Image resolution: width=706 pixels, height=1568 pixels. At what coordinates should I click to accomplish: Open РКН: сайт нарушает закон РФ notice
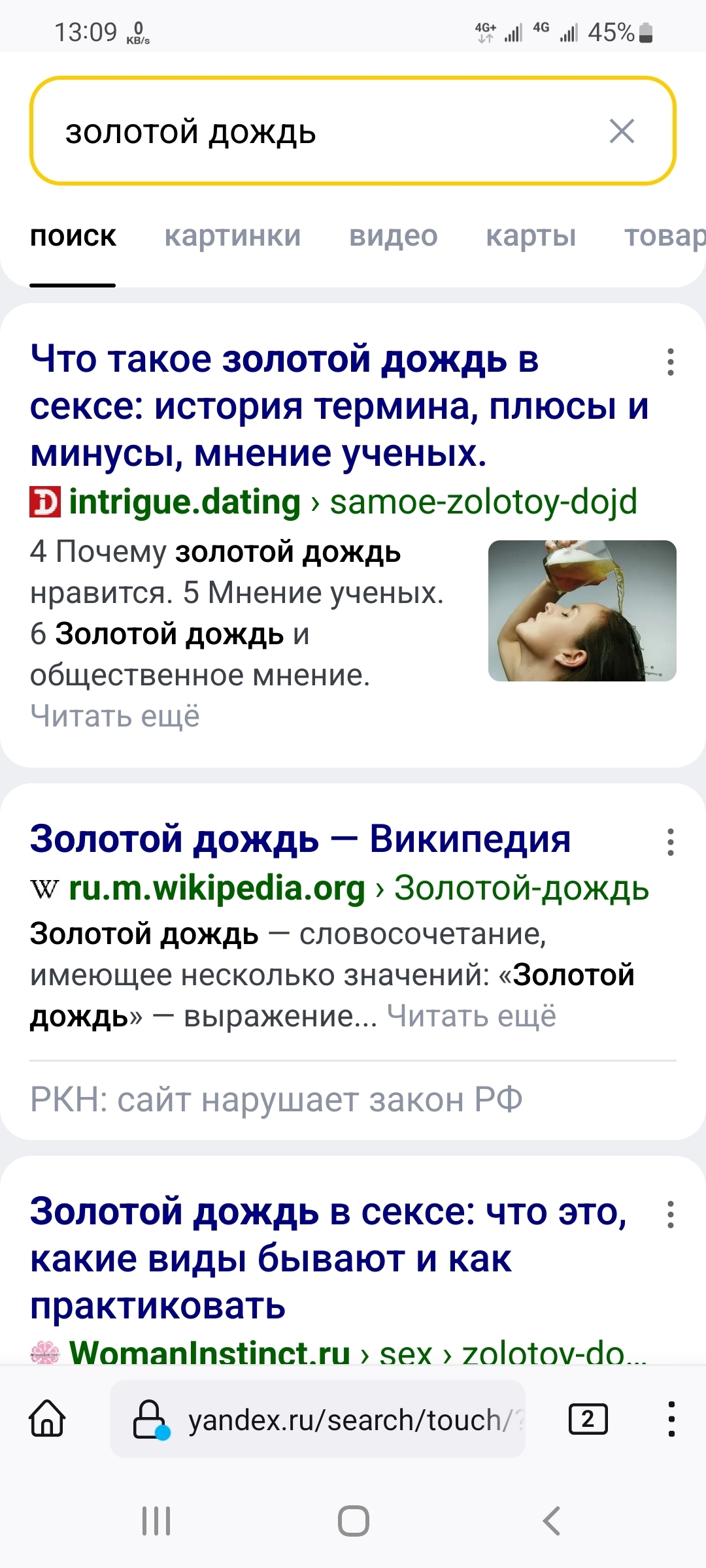tap(276, 1100)
